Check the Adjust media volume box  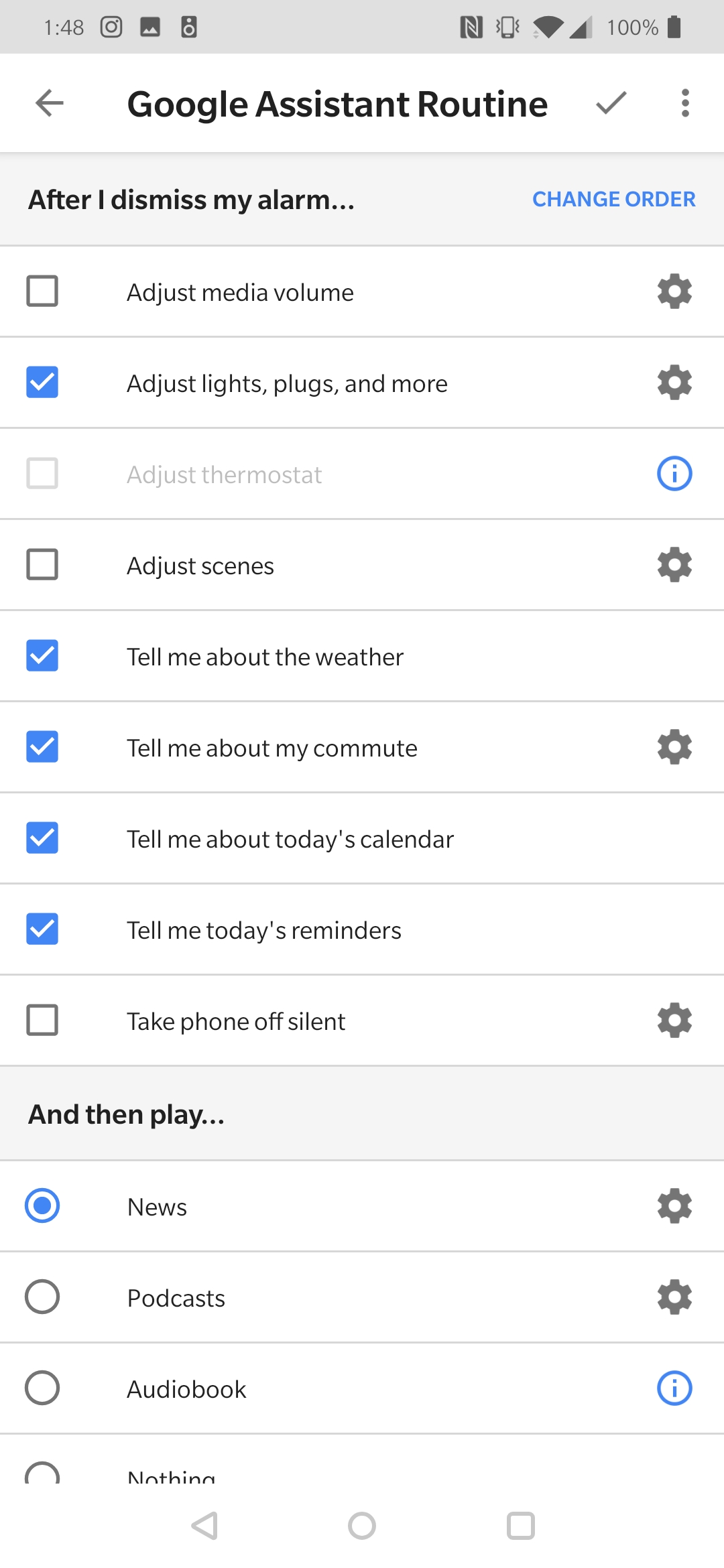click(42, 291)
